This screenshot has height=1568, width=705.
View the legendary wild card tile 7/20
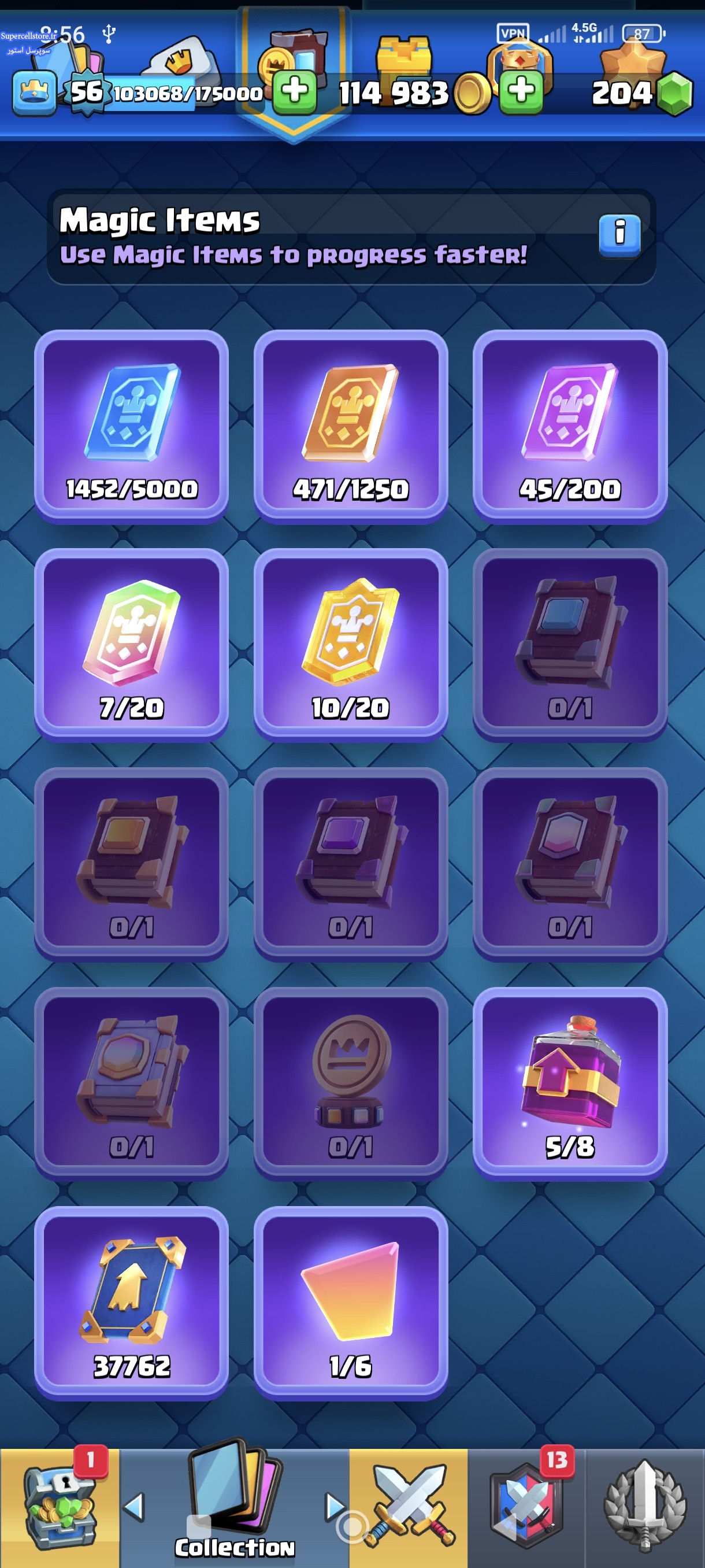pos(131,645)
